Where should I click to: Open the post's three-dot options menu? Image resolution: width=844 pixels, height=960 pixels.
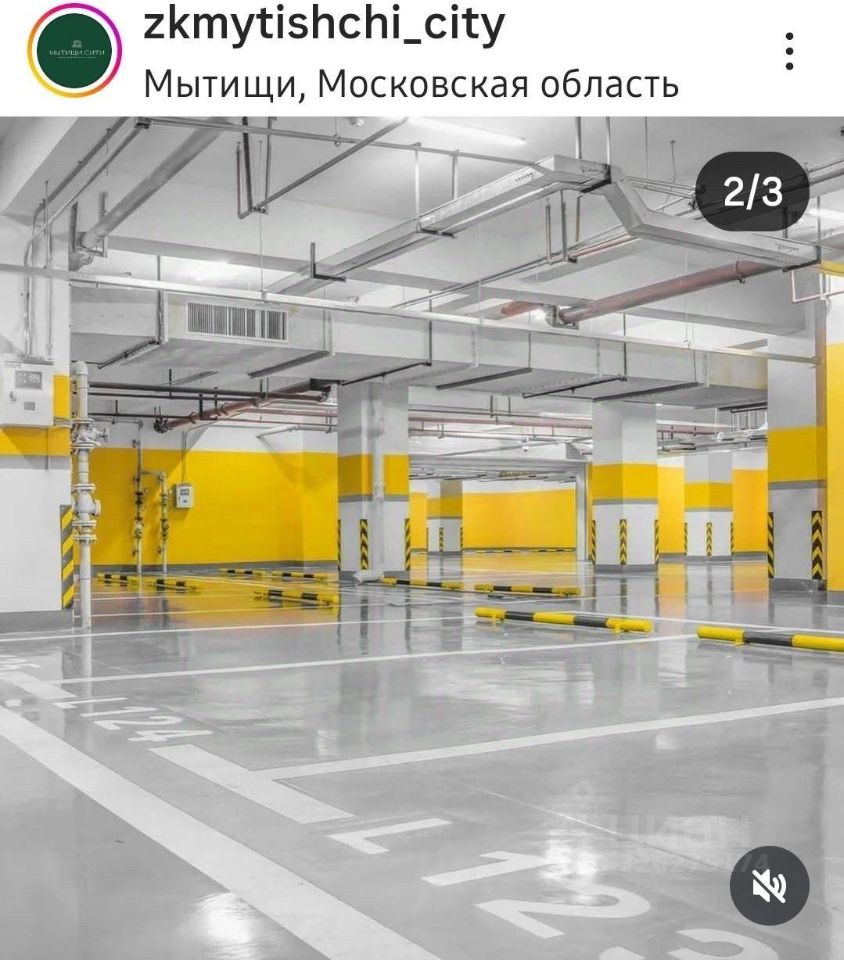click(790, 51)
